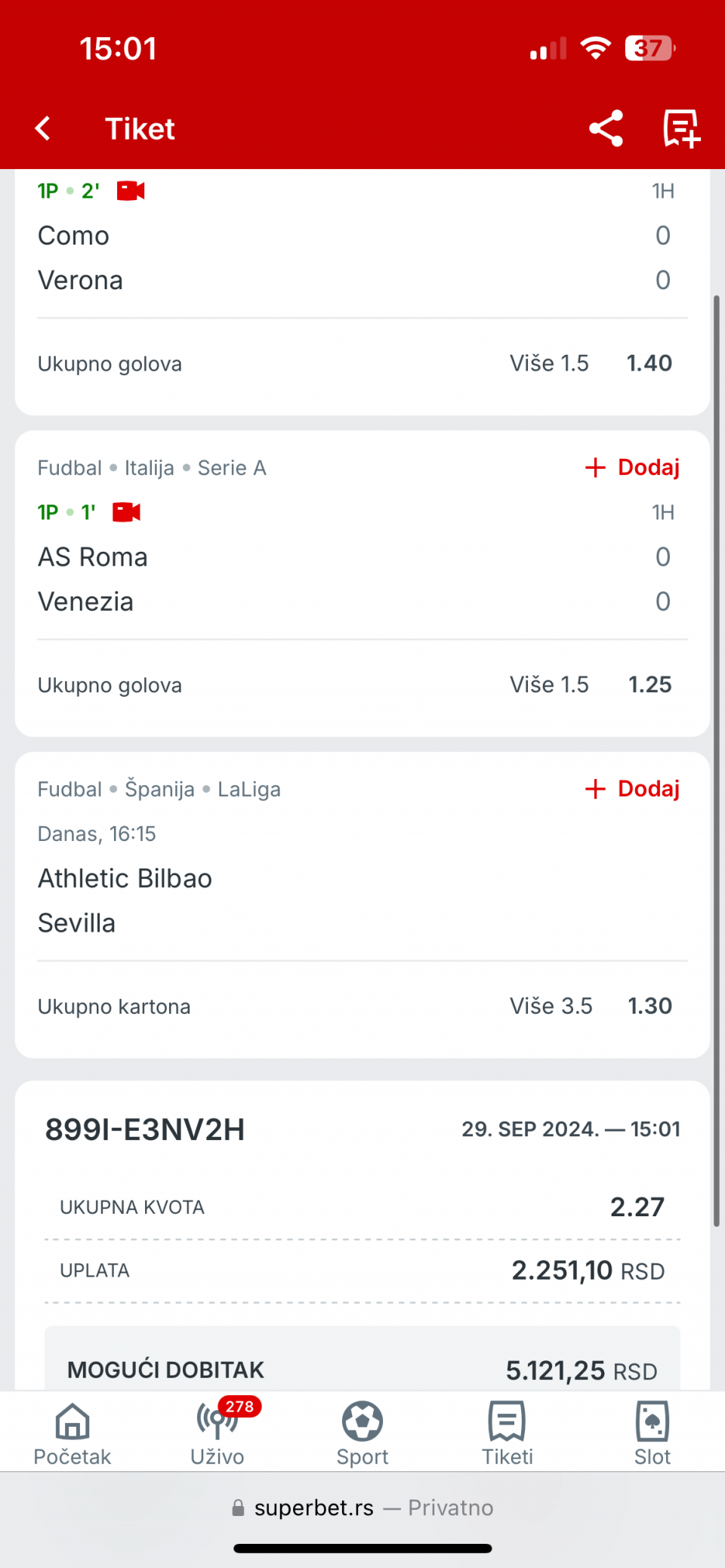Watch AS Roma vs Venezia live stream
This screenshot has height=1568, width=725.
[126, 513]
